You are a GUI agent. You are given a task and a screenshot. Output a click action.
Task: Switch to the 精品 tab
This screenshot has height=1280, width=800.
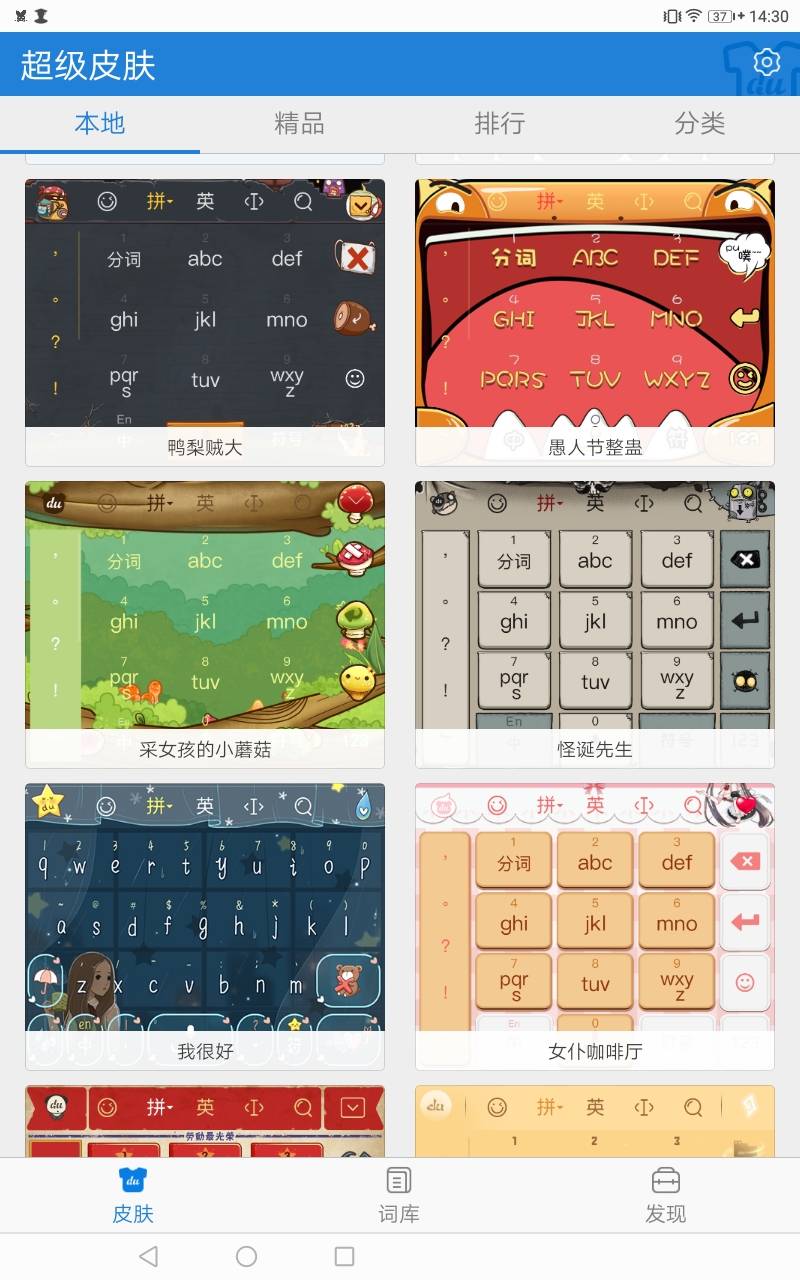[299, 124]
